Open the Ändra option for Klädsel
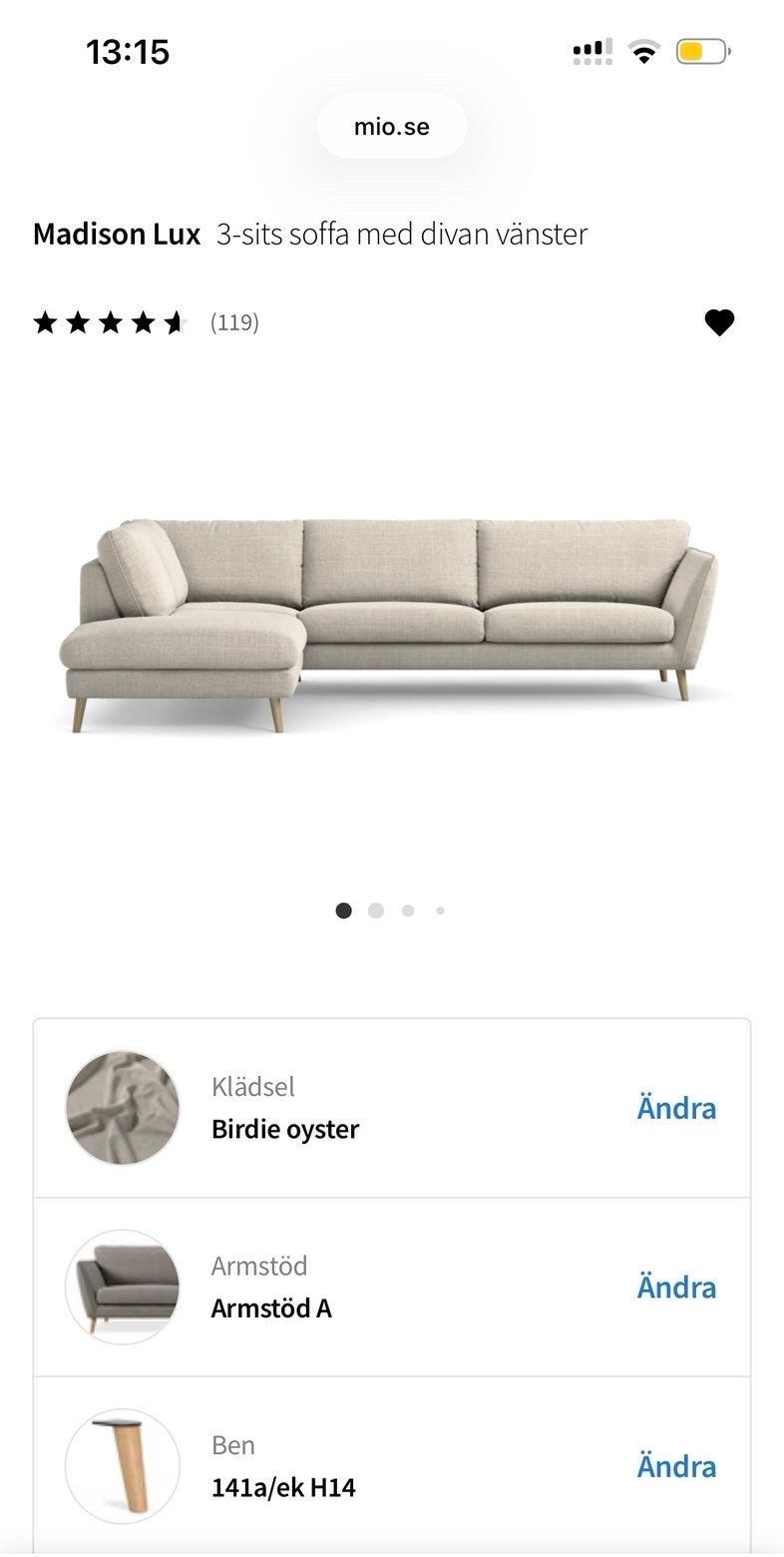 [x=676, y=1108]
